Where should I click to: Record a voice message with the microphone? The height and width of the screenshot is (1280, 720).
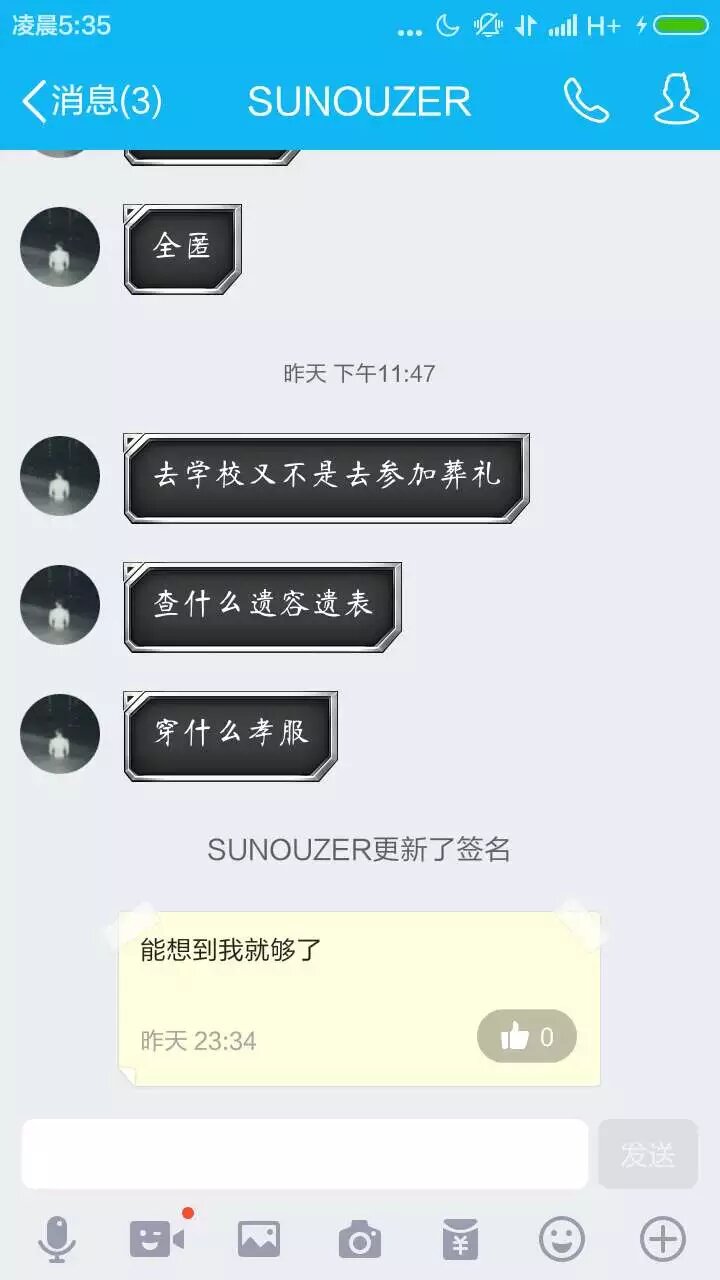(57, 1240)
